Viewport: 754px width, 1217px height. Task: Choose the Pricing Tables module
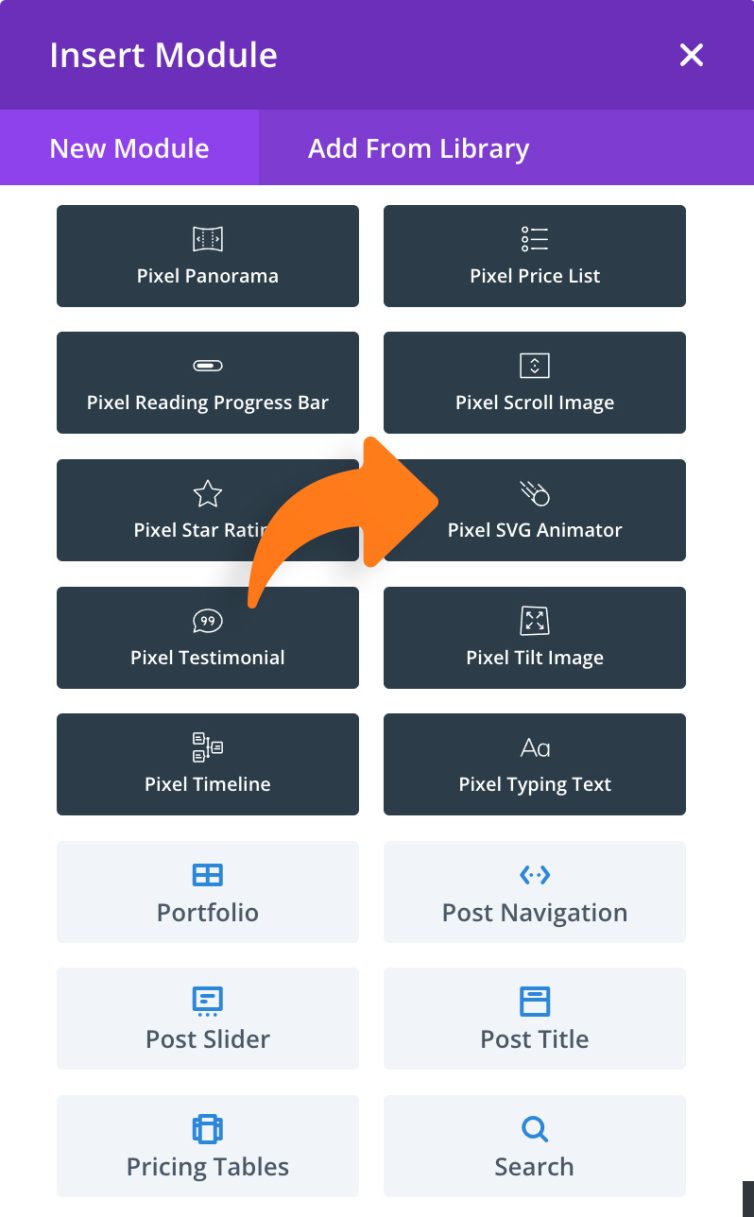[207, 1146]
